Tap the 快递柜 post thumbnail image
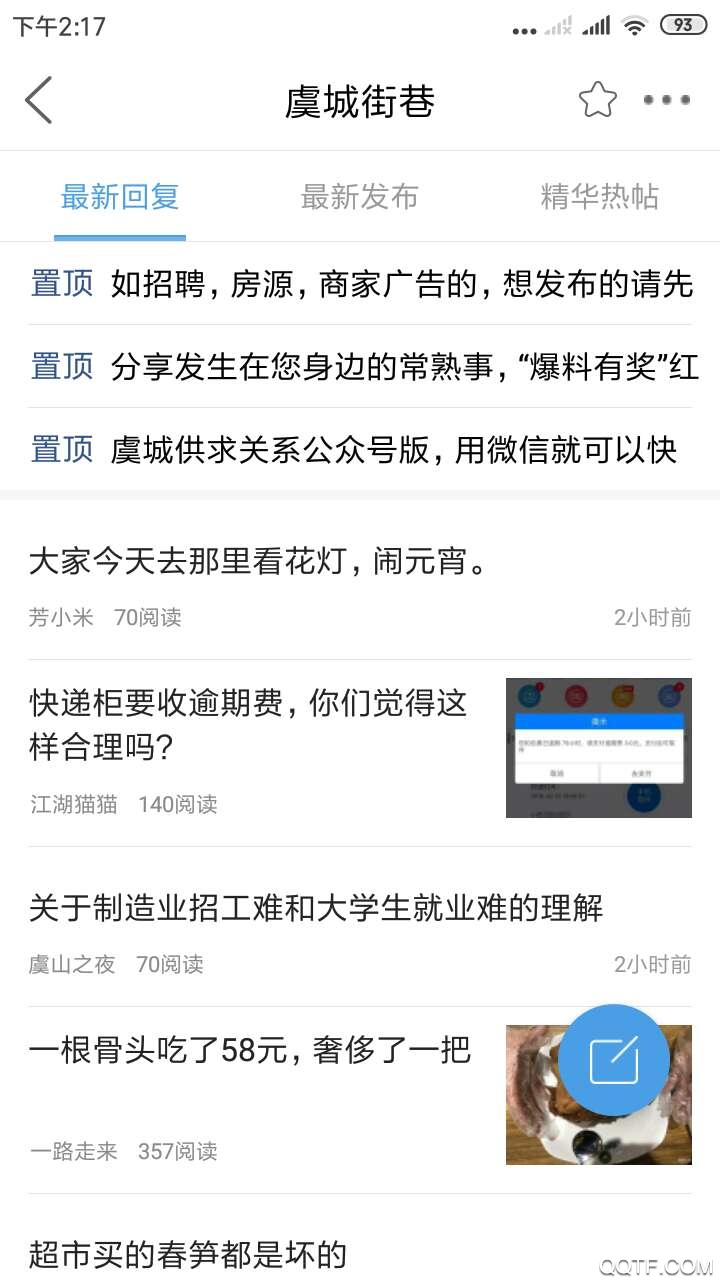 (x=598, y=748)
